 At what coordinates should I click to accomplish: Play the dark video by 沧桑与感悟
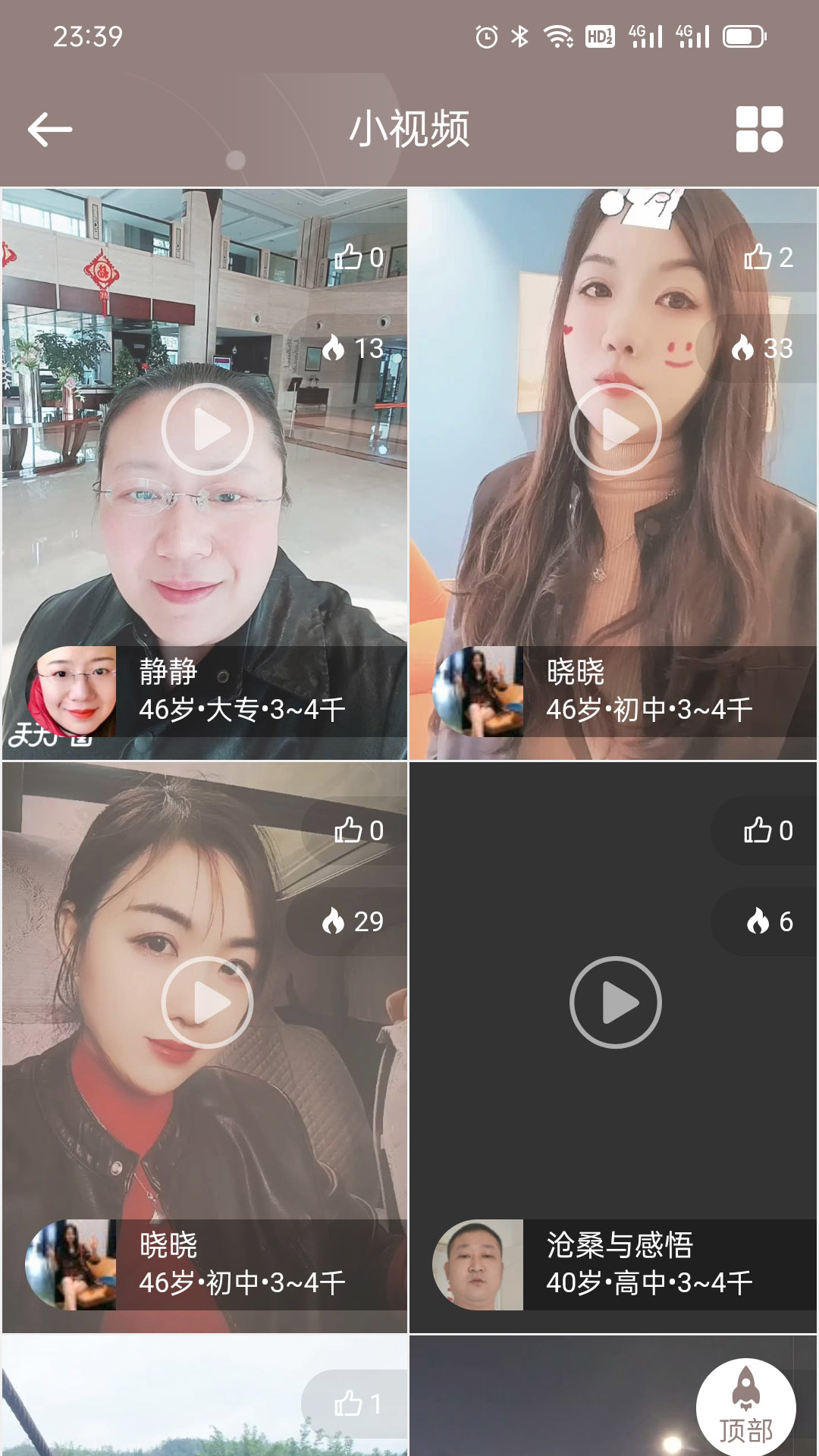(614, 1001)
